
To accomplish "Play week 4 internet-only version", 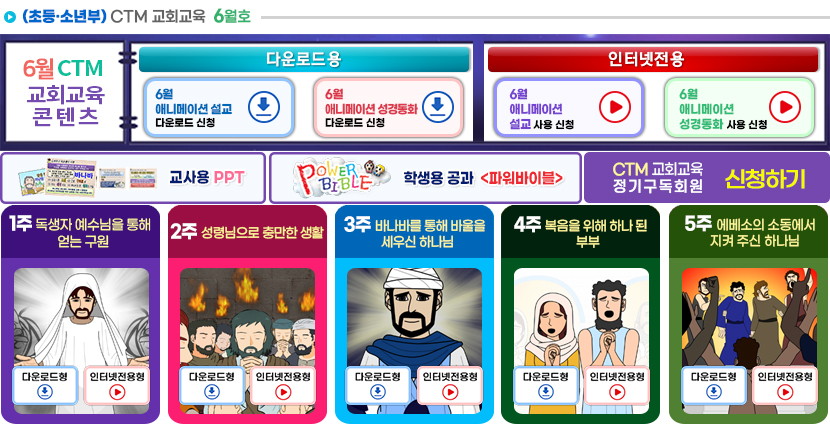I will point(616,384).
